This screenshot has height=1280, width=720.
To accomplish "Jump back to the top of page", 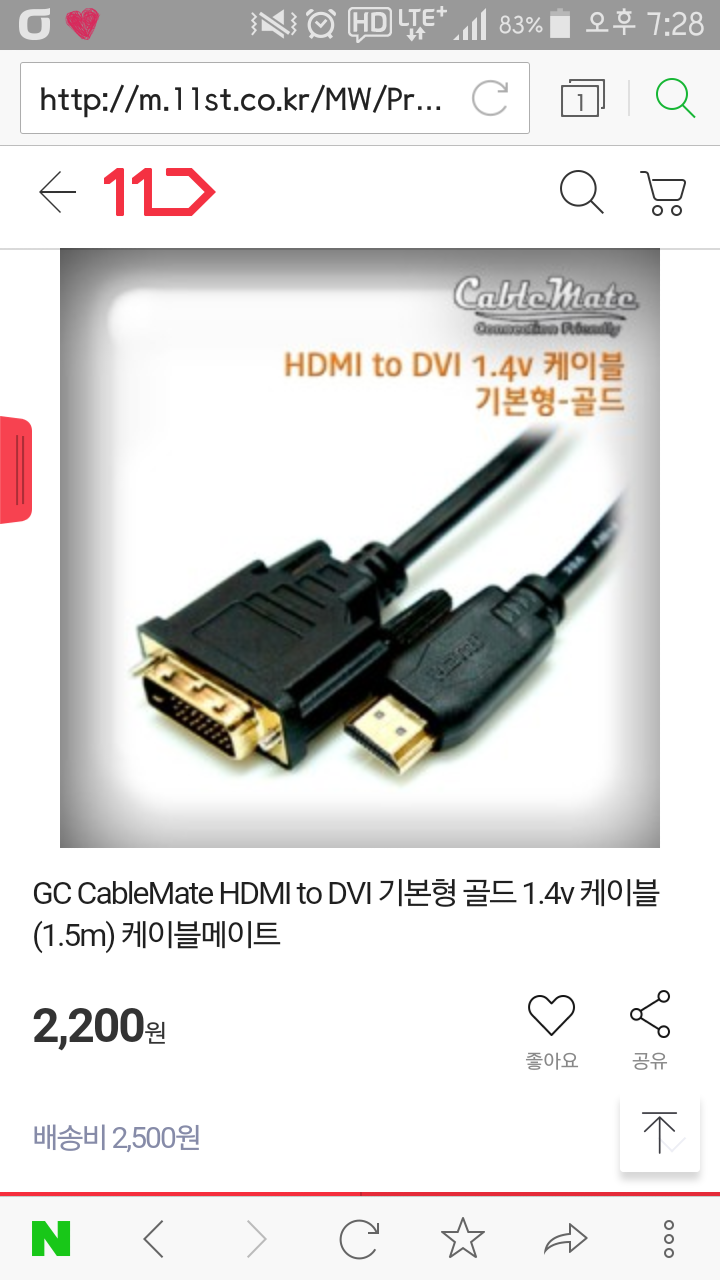I will (659, 1134).
